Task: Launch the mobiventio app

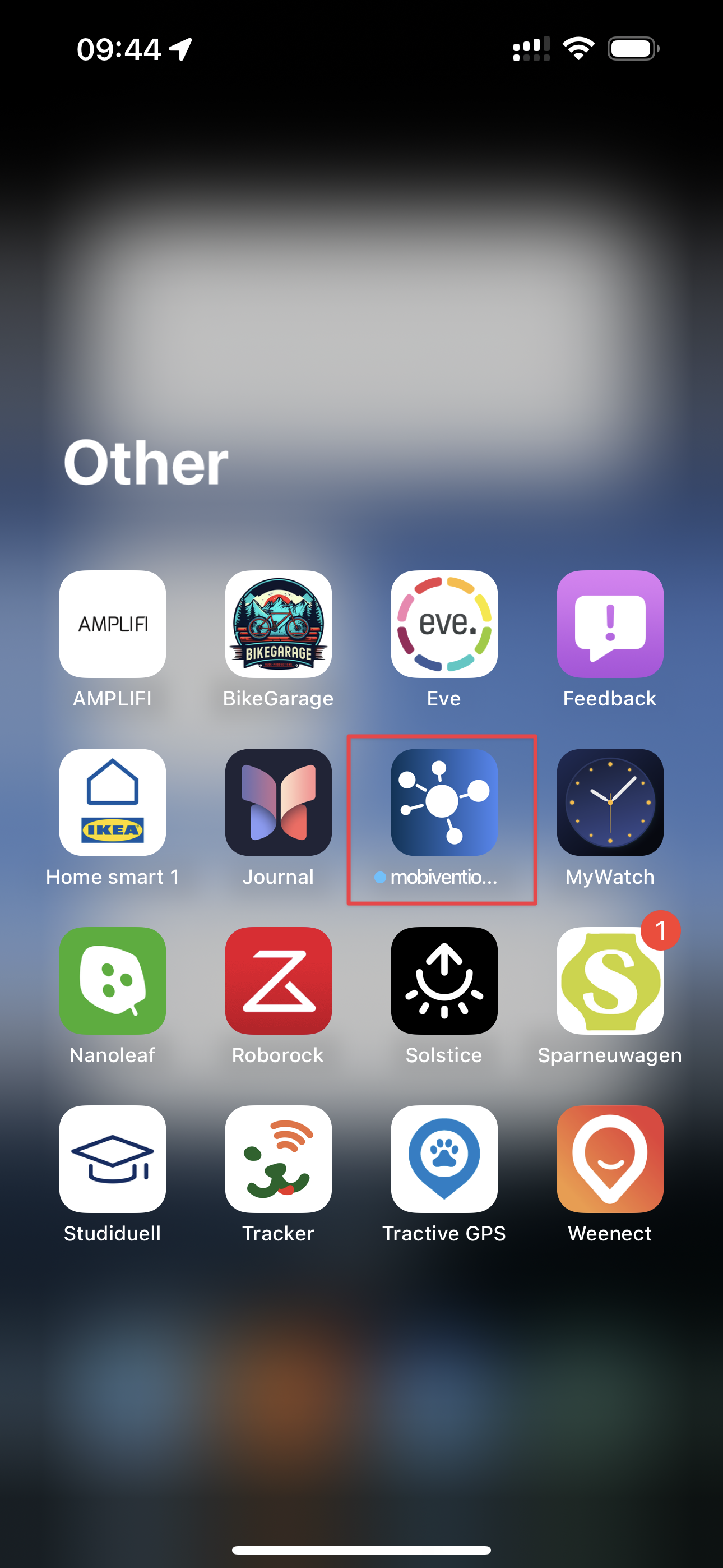Action: tap(444, 803)
